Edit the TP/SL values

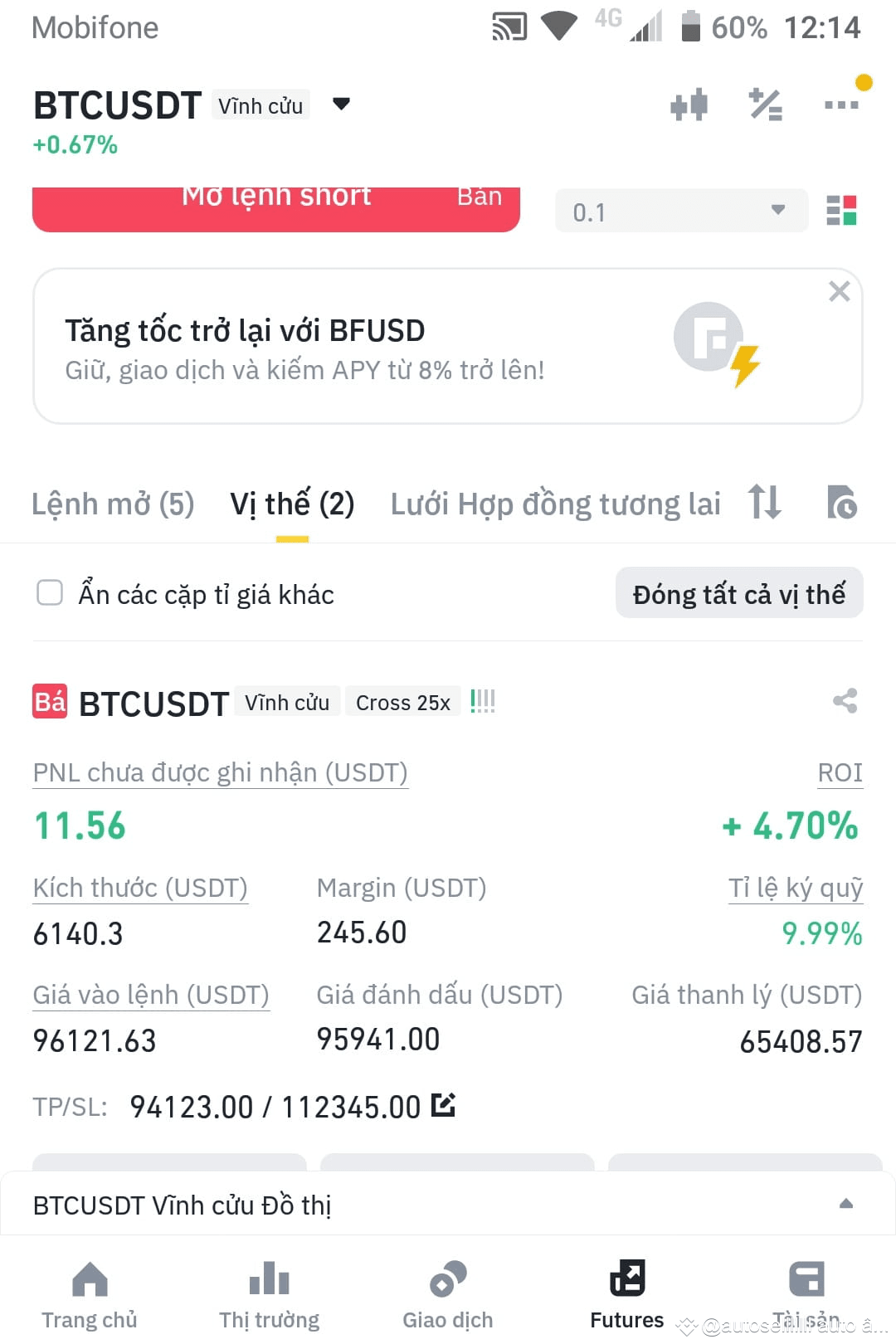pyautogui.click(x=443, y=1105)
